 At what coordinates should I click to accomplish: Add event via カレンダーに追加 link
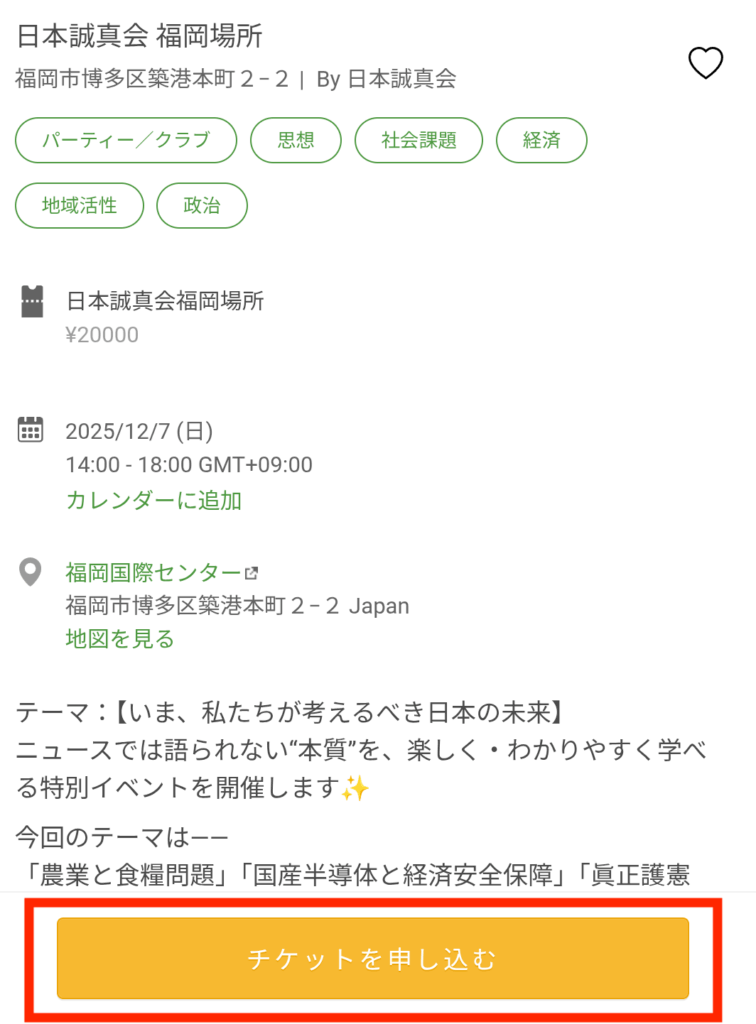[154, 500]
